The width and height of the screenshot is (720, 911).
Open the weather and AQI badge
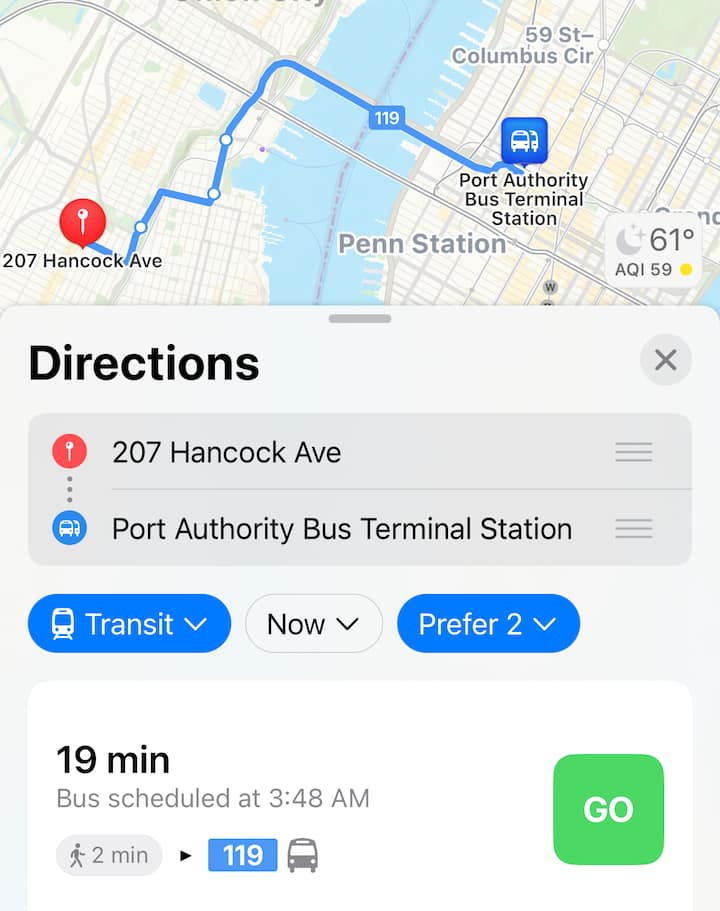[655, 251]
